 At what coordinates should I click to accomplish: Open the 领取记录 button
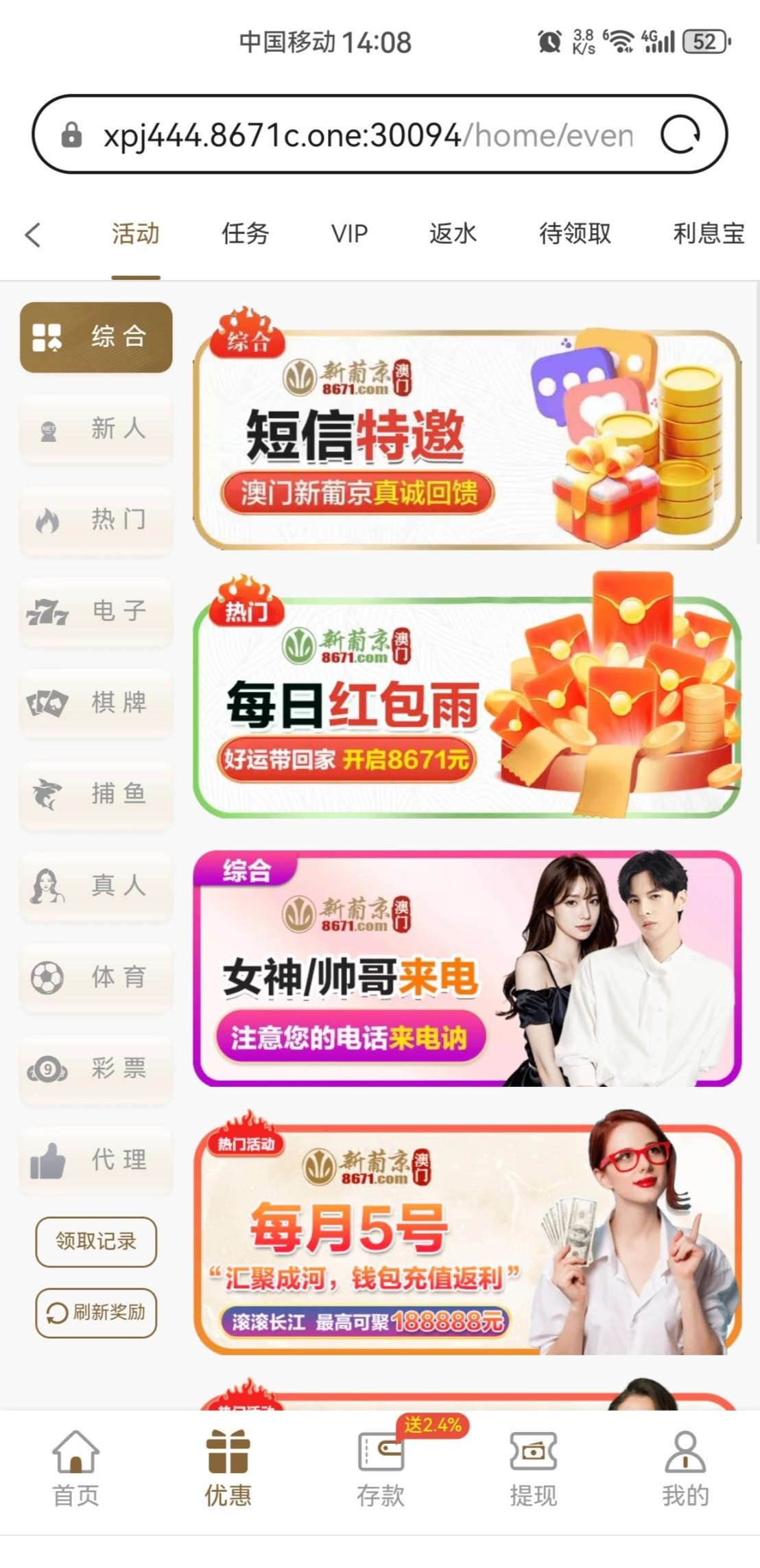coord(96,1241)
